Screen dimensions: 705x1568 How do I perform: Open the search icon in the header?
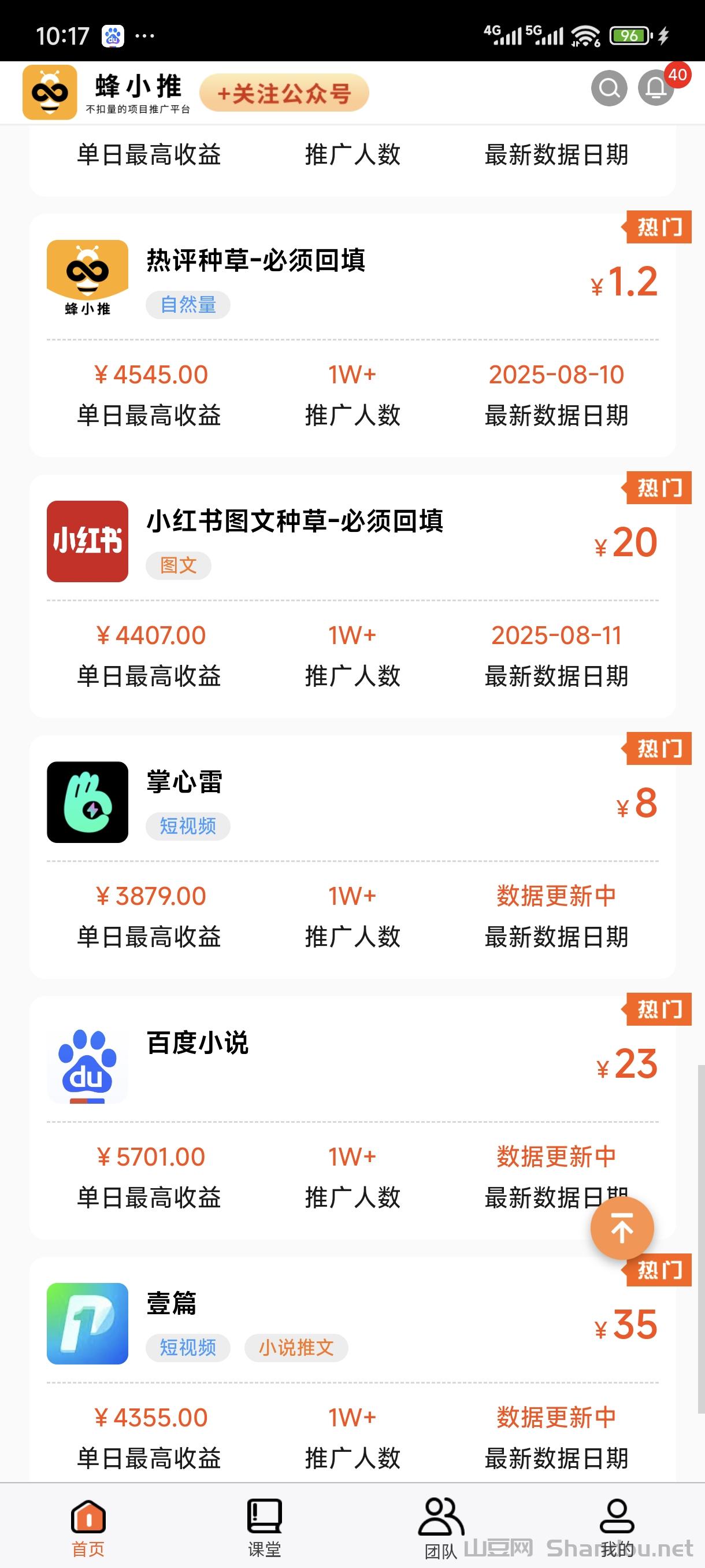pyautogui.click(x=609, y=89)
